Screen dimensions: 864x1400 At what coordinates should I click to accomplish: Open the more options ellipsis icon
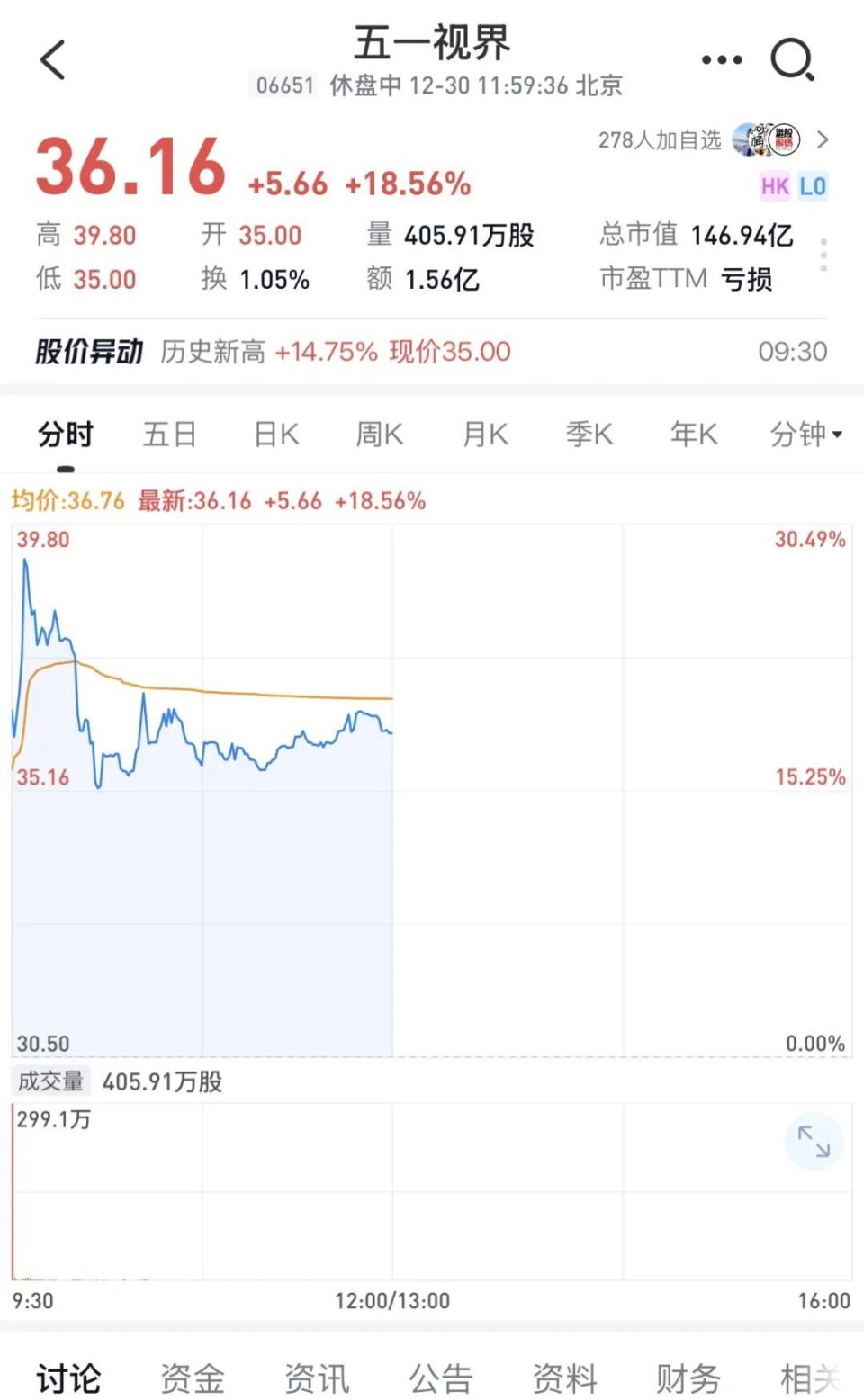(x=720, y=59)
